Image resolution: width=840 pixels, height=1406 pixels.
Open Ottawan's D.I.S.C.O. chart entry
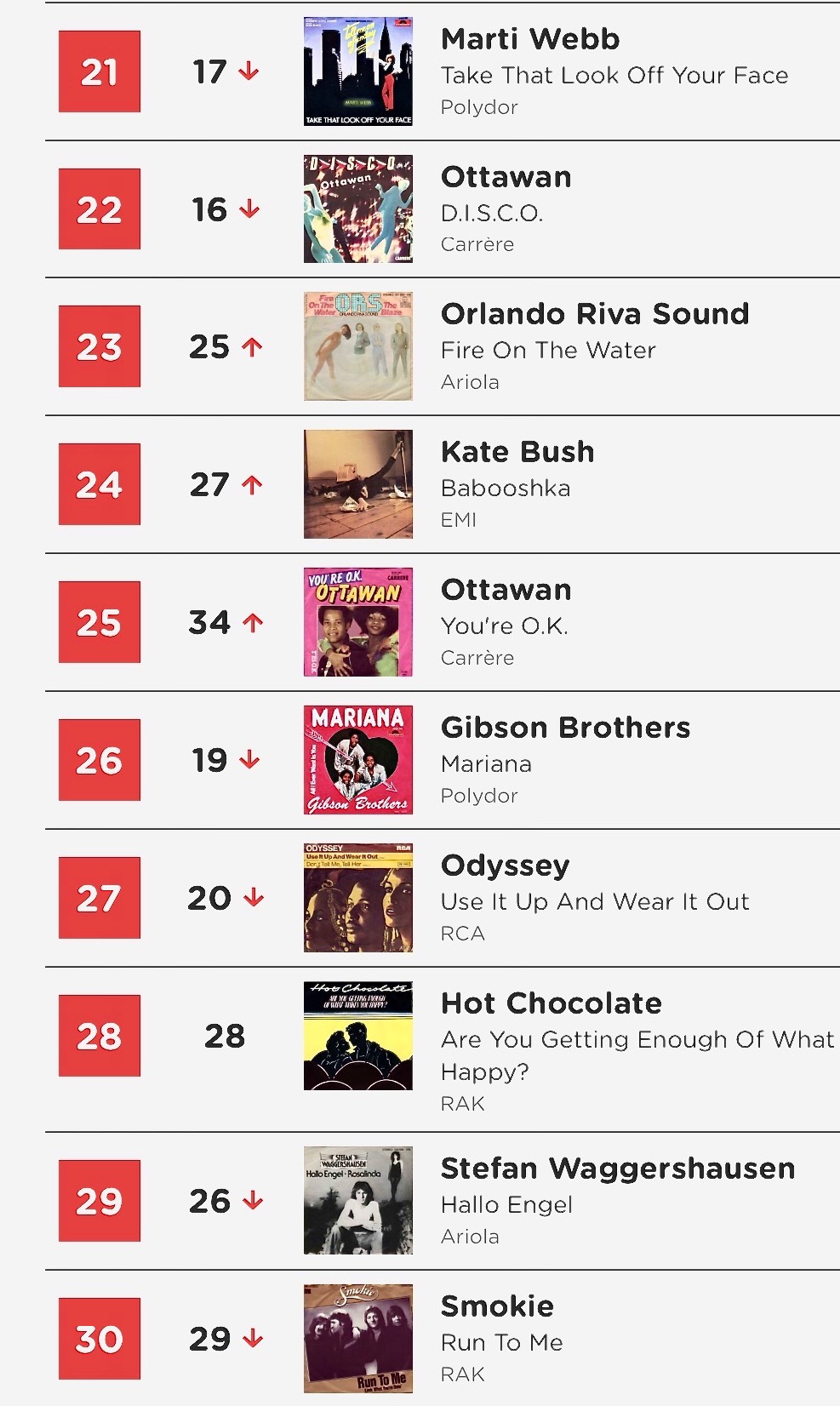tap(491, 212)
